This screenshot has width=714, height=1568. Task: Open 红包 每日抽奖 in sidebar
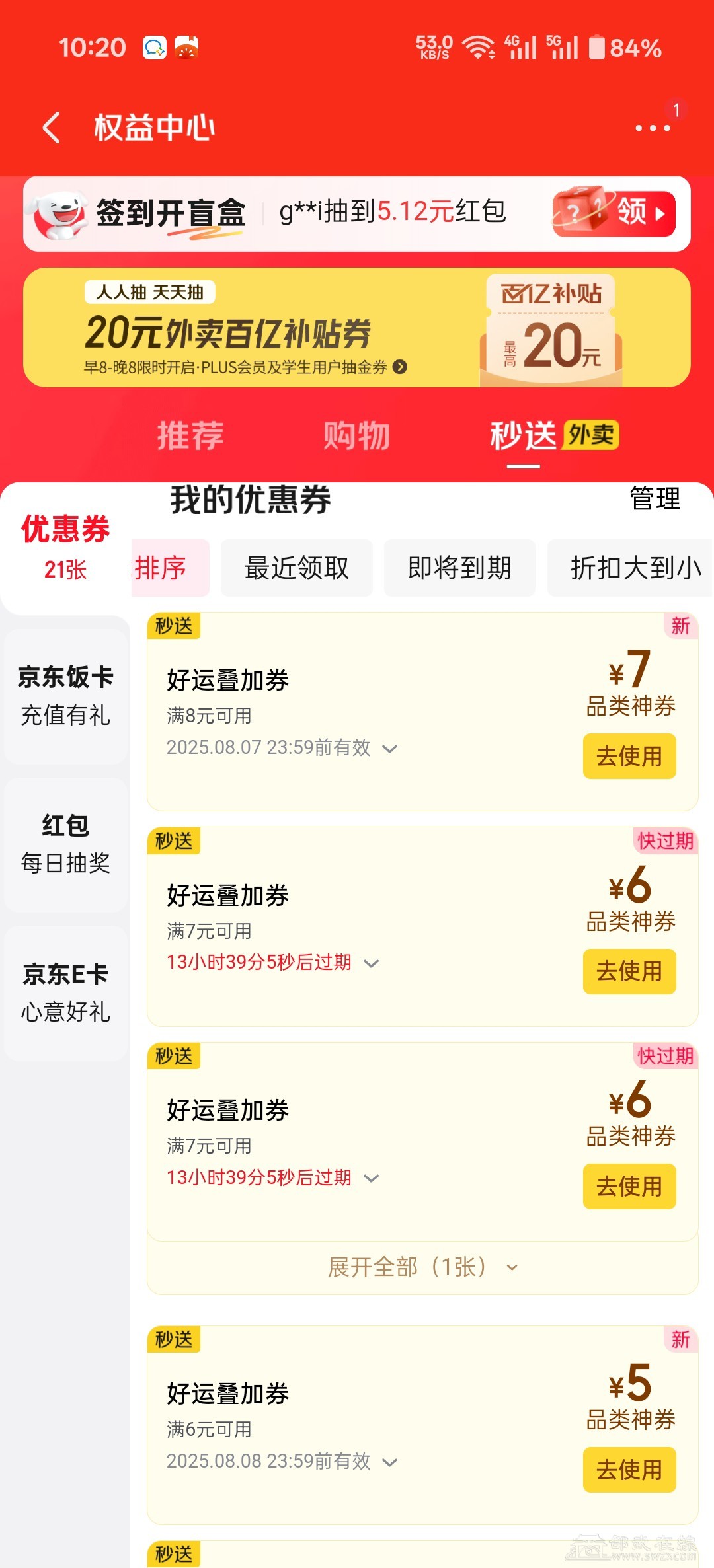tap(65, 844)
